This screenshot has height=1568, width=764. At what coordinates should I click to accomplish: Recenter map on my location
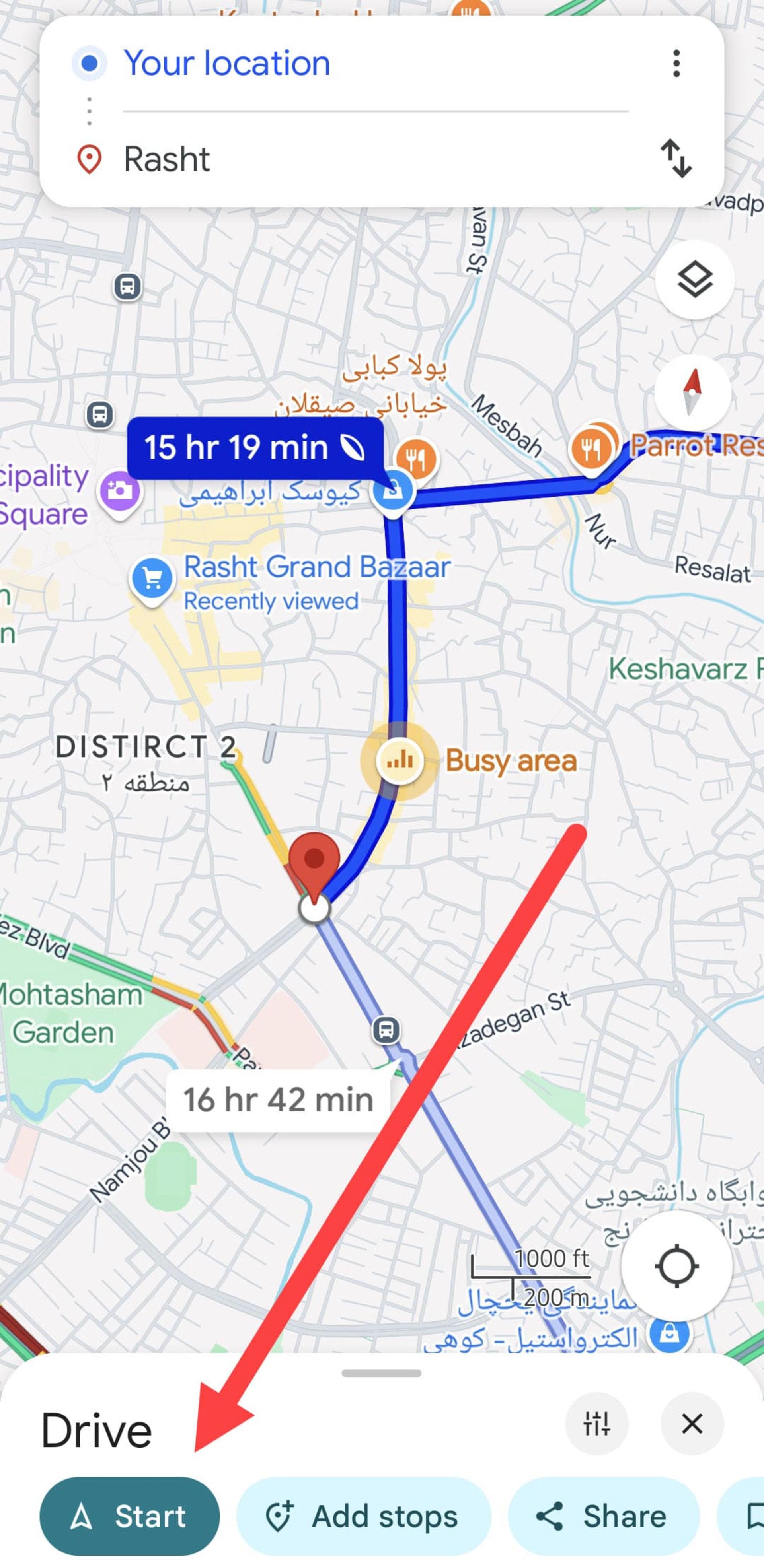676,1266
